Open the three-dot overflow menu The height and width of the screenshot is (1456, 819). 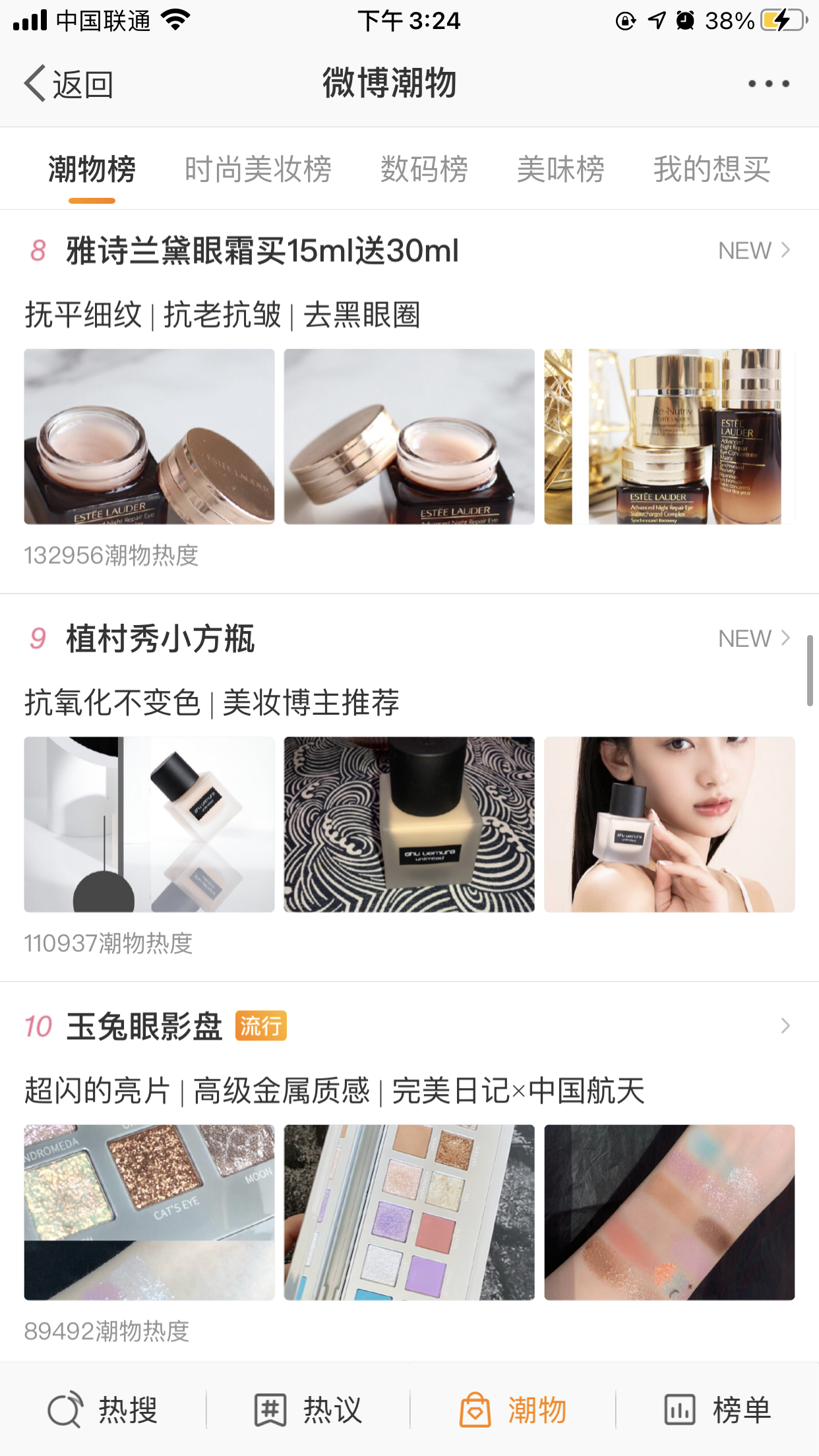point(768,84)
